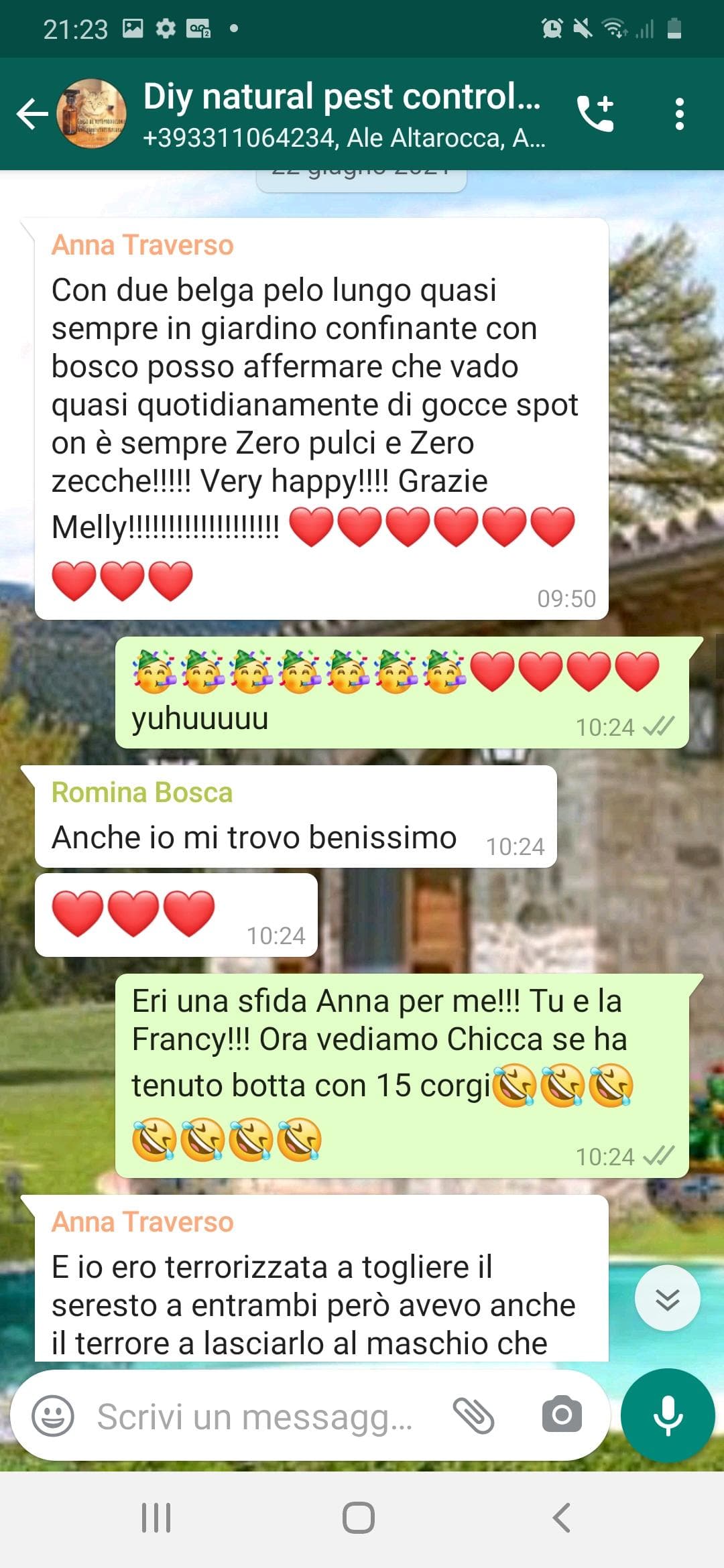
Task: Jump to the latest messages
Action: [x=667, y=1299]
